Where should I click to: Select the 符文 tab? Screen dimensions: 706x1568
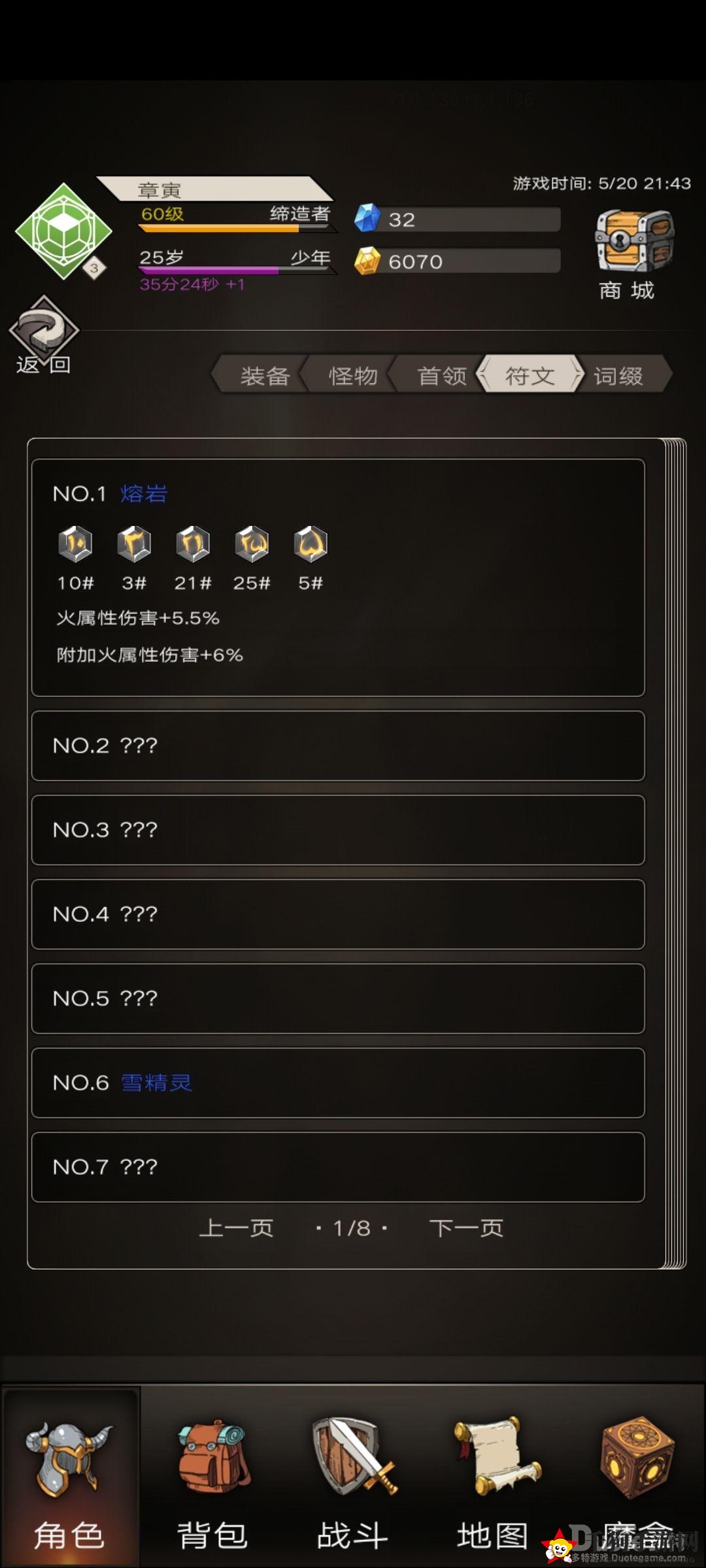[x=529, y=376]
